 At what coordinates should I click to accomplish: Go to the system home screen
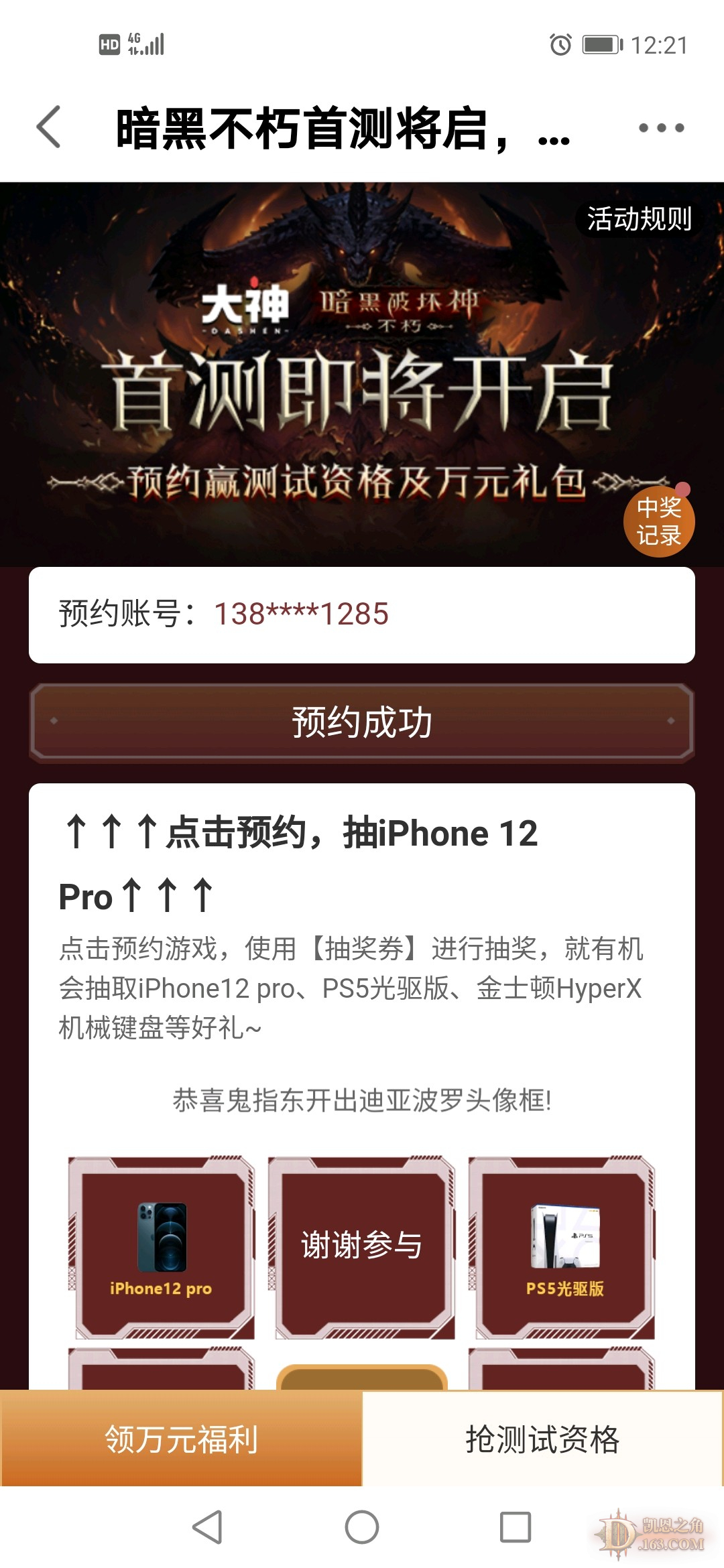tap(362, 1527)
